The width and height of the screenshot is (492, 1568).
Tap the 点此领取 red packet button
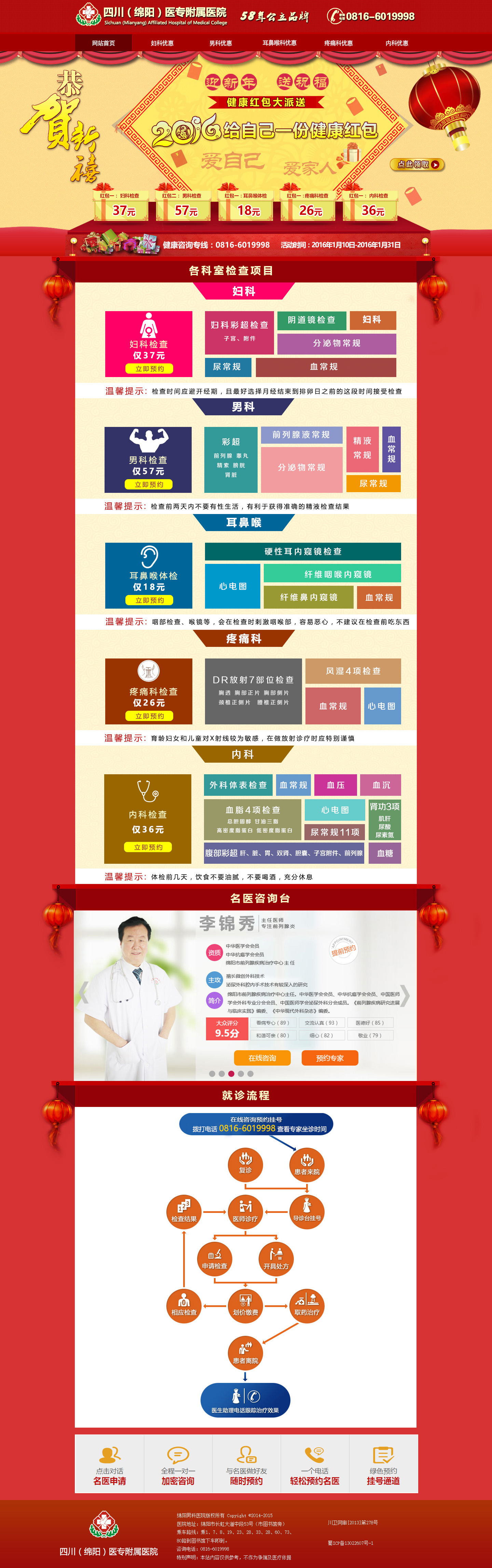(417, 164)
